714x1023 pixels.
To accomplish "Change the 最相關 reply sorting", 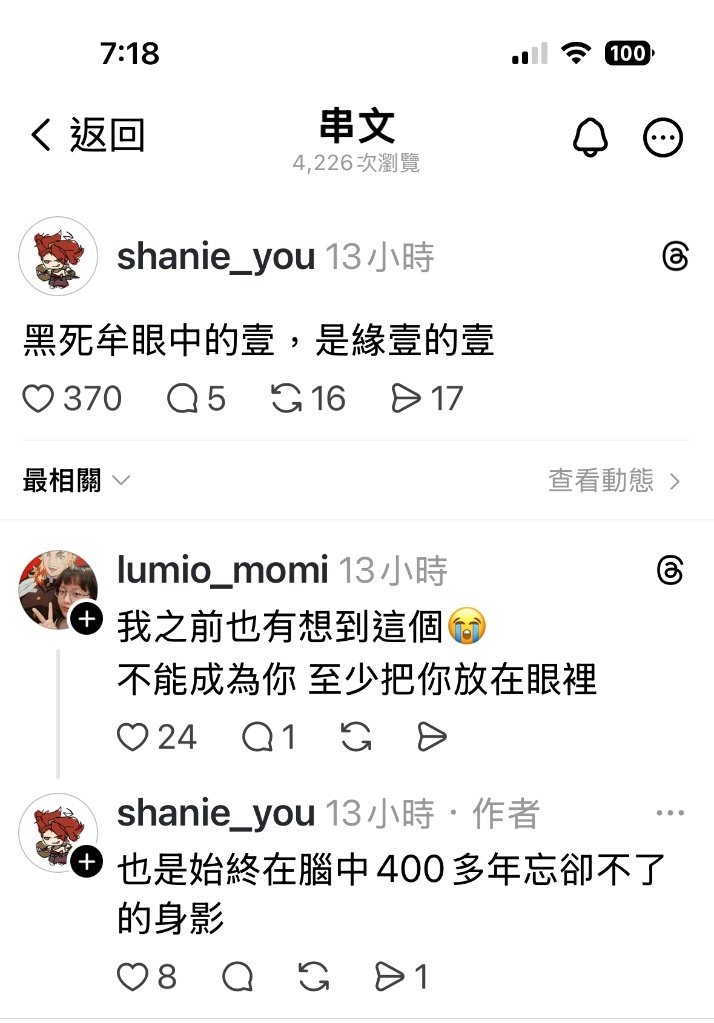I will click(x=76, y=481).
